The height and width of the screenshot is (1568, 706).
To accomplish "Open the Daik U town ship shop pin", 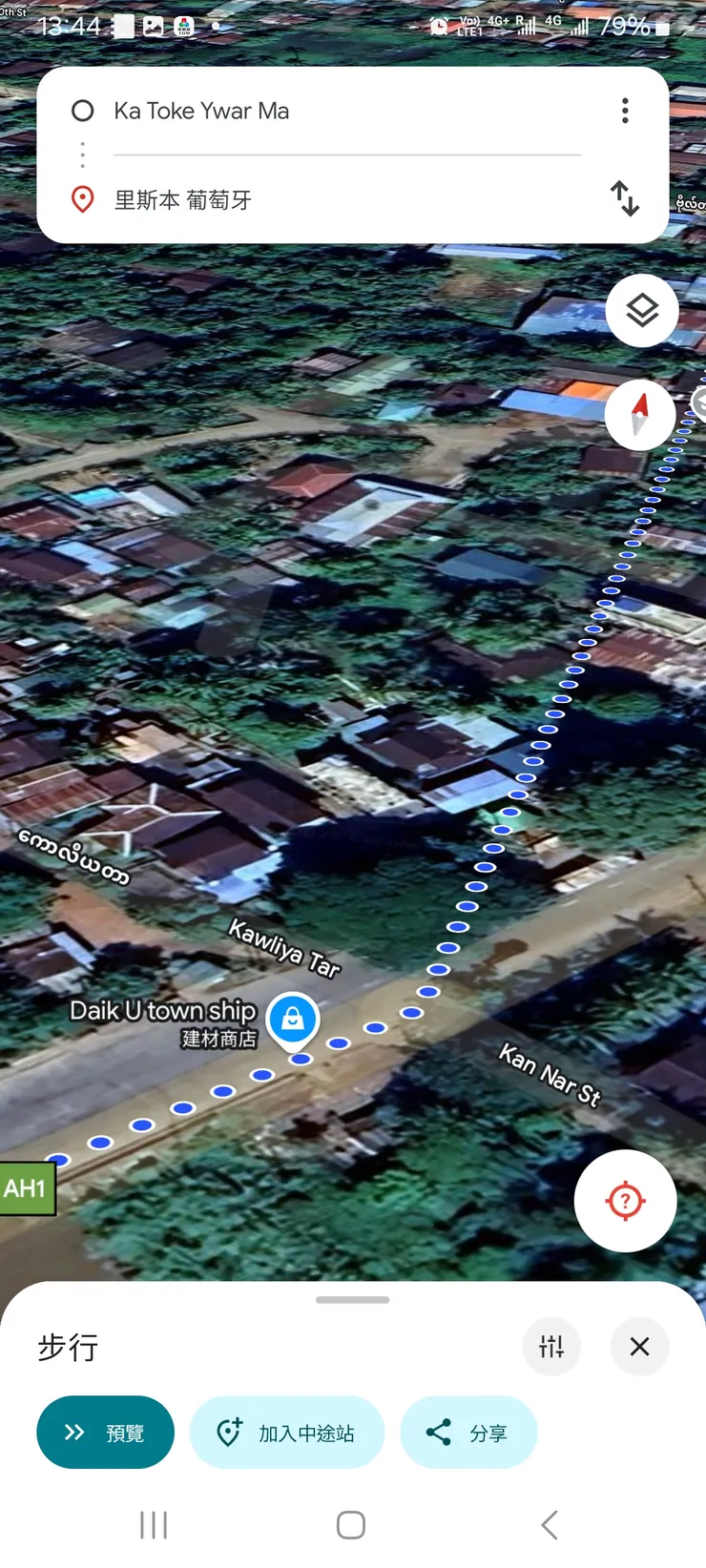I will [293, 1021].
